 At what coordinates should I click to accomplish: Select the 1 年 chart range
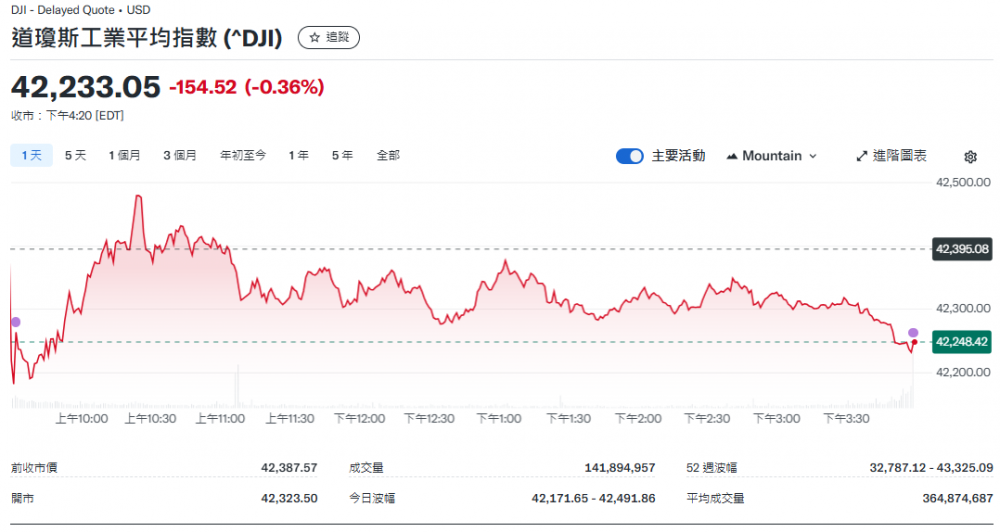(298, 155)
